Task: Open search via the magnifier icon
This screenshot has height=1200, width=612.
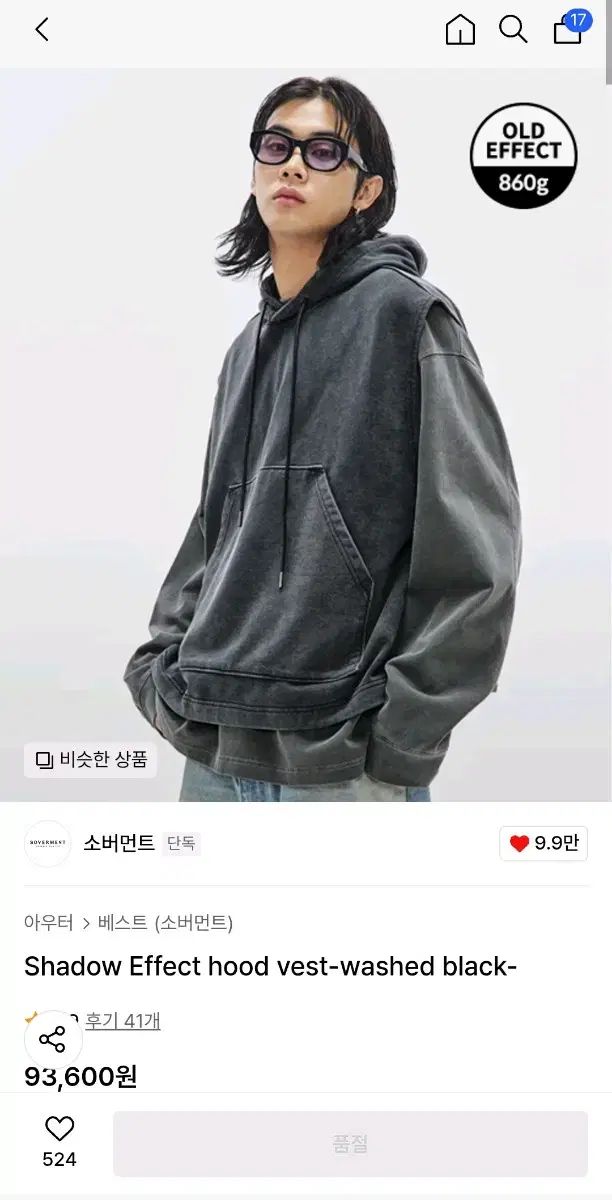Action: 513,30
